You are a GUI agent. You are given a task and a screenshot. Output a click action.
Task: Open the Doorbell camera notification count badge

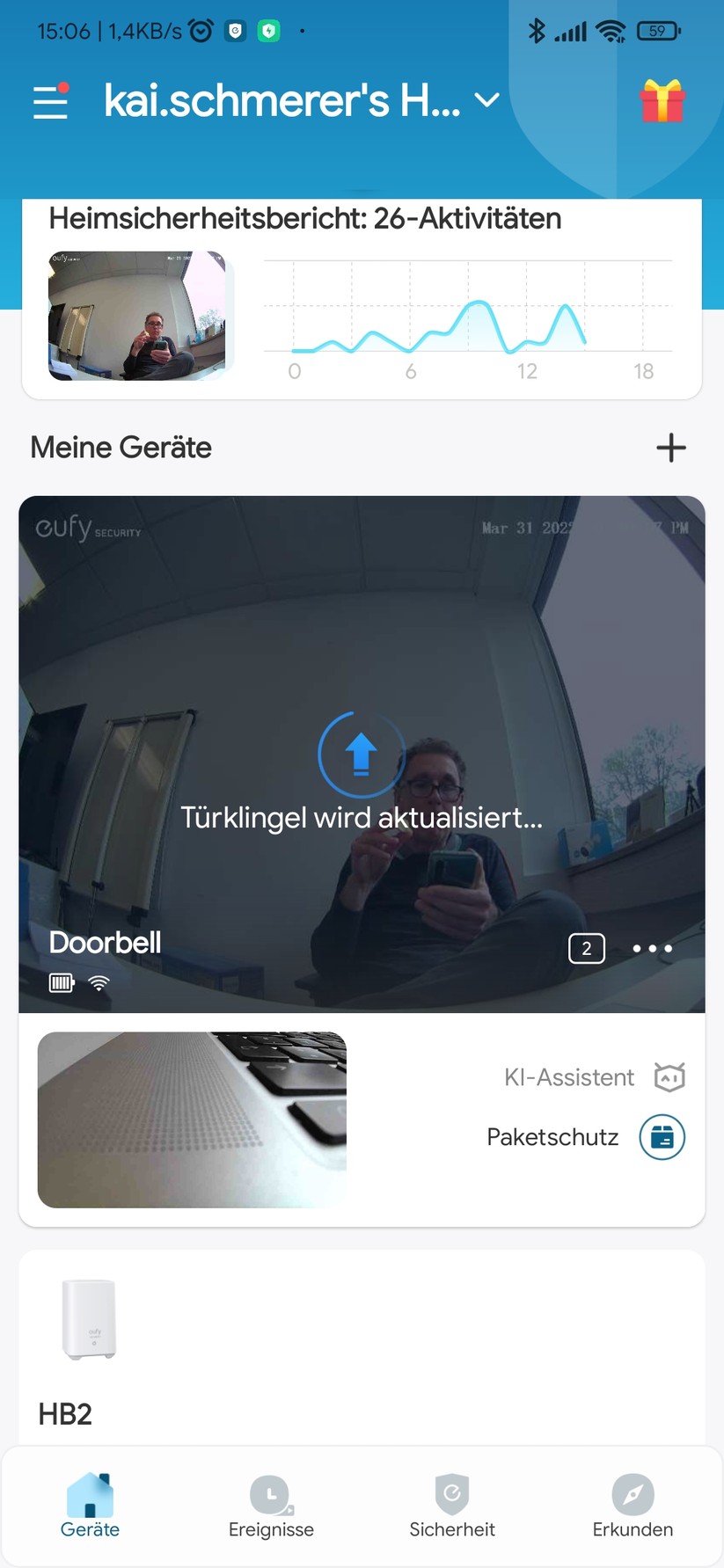586,948
